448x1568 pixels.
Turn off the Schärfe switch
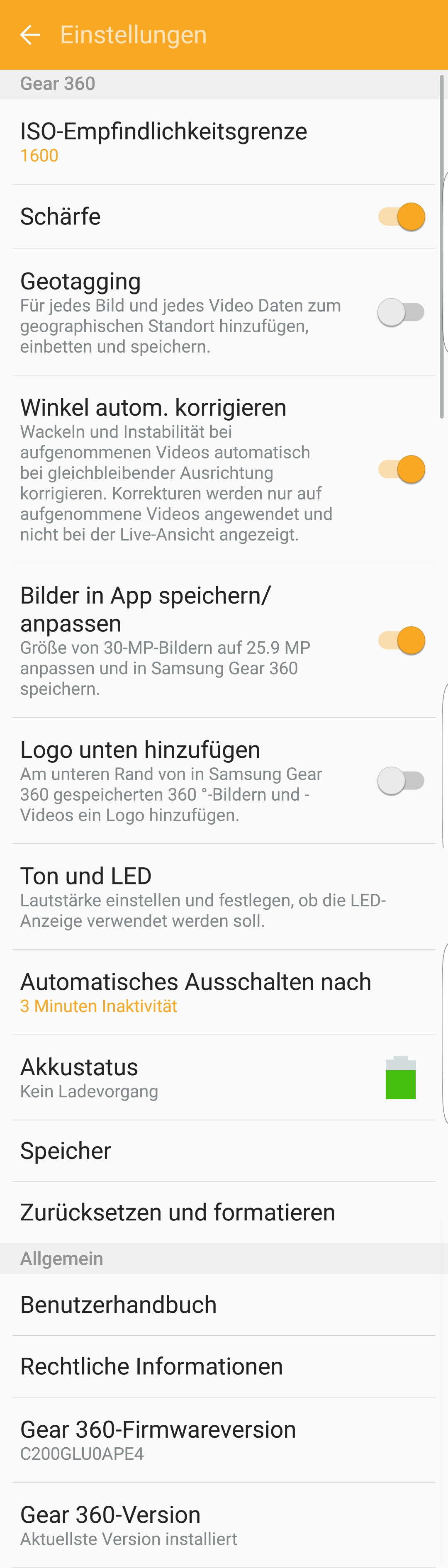tap(401, 217)
